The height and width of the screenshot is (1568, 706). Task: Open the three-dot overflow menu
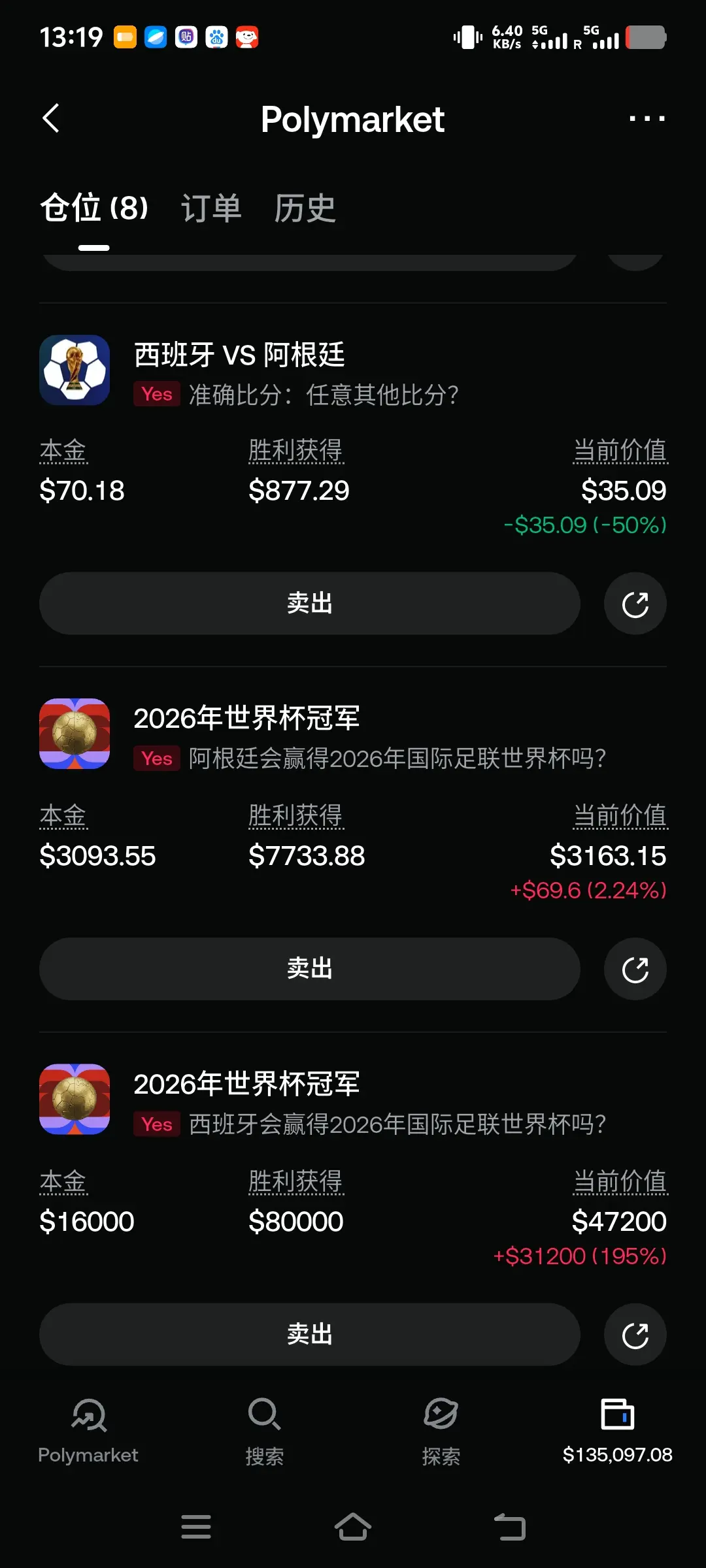point(647,118)
